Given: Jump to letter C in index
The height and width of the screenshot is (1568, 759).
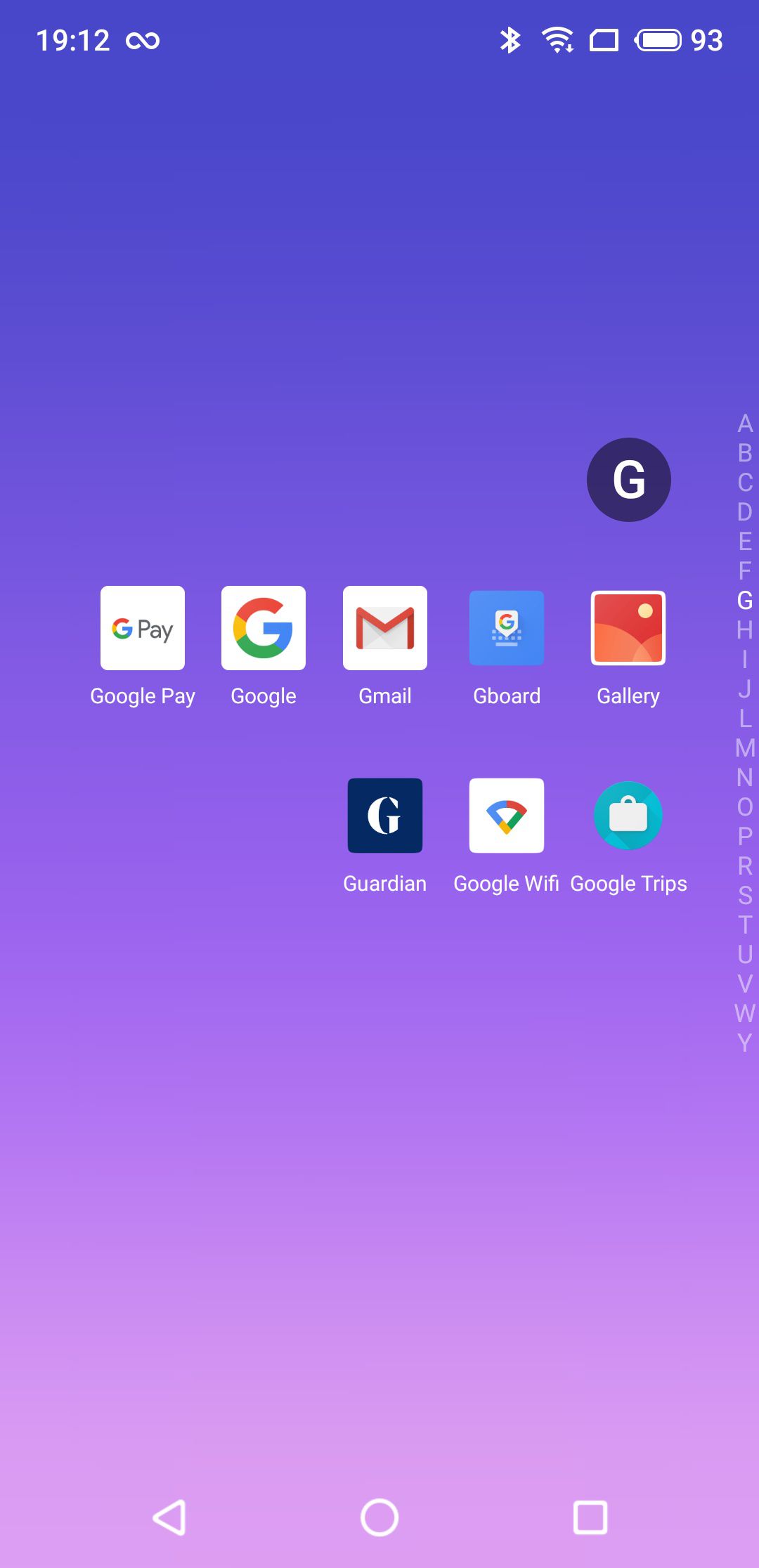Looking at the screenshot, I should 745,483.
